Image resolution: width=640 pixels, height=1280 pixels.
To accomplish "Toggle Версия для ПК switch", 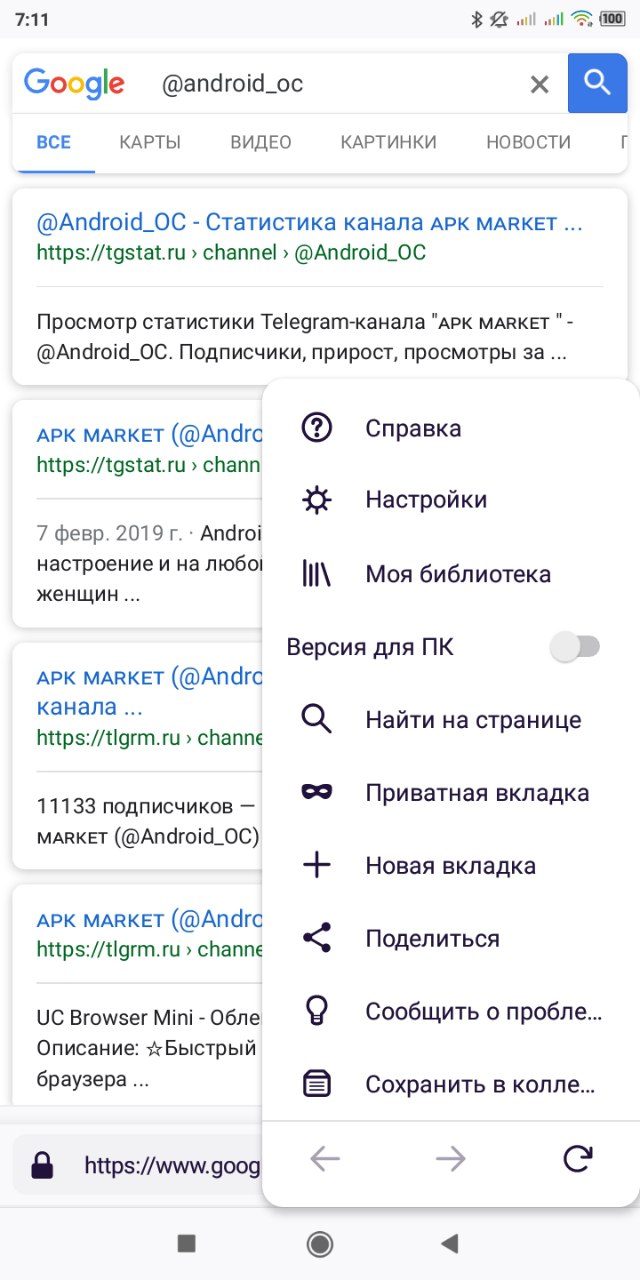I will (x=576, y=647).
